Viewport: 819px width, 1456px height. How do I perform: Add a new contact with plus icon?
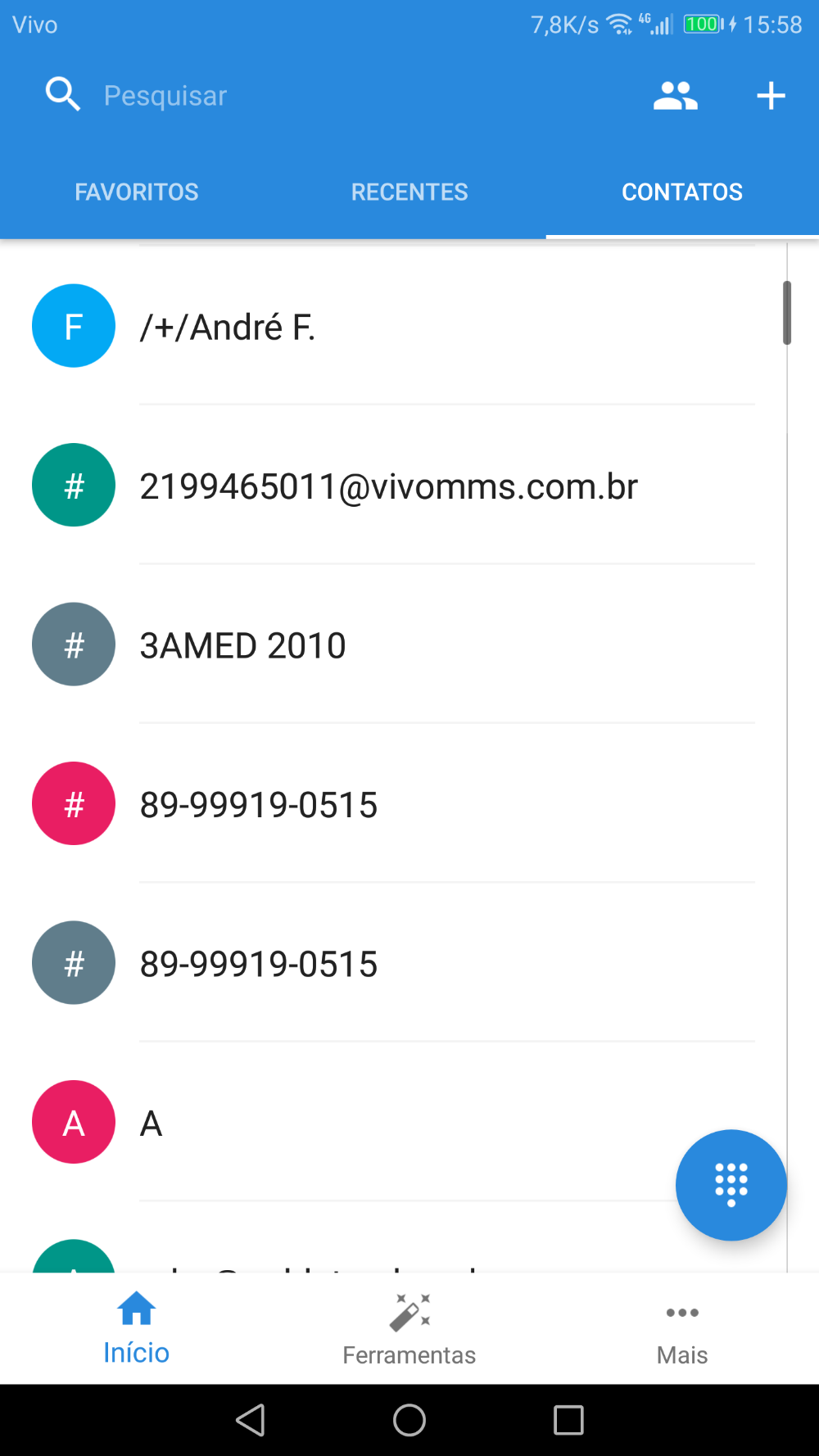[771, 96]
